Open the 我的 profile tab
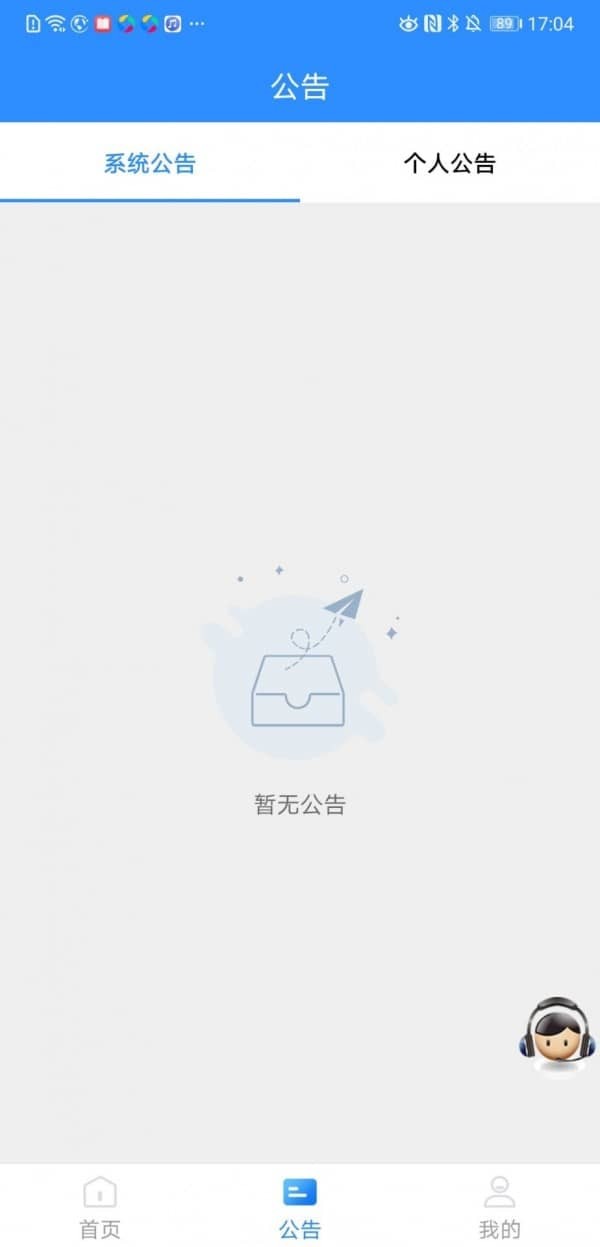The image size is (600, 1247). [499, 1206]
